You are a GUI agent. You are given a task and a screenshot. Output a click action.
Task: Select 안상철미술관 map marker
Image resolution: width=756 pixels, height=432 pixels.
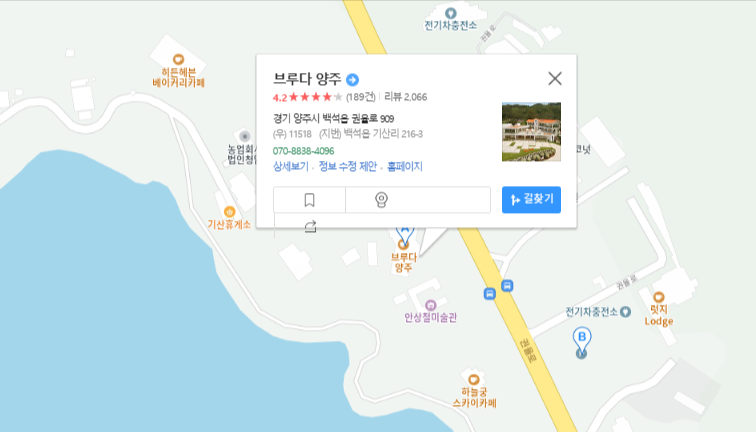point(430,304)
